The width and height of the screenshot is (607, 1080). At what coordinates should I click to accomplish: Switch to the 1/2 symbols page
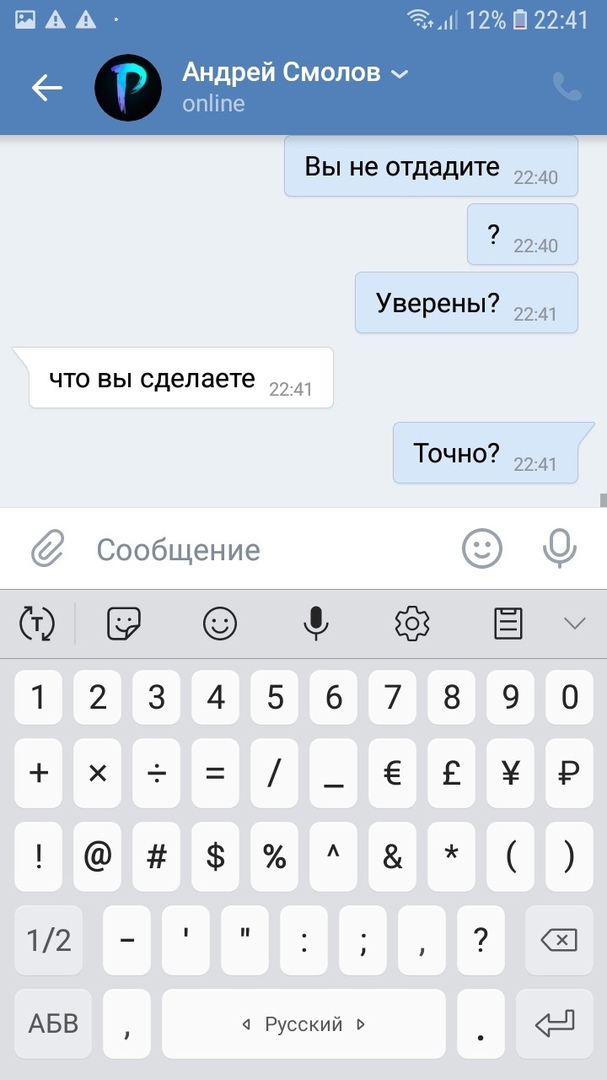[x=50, y=940]
